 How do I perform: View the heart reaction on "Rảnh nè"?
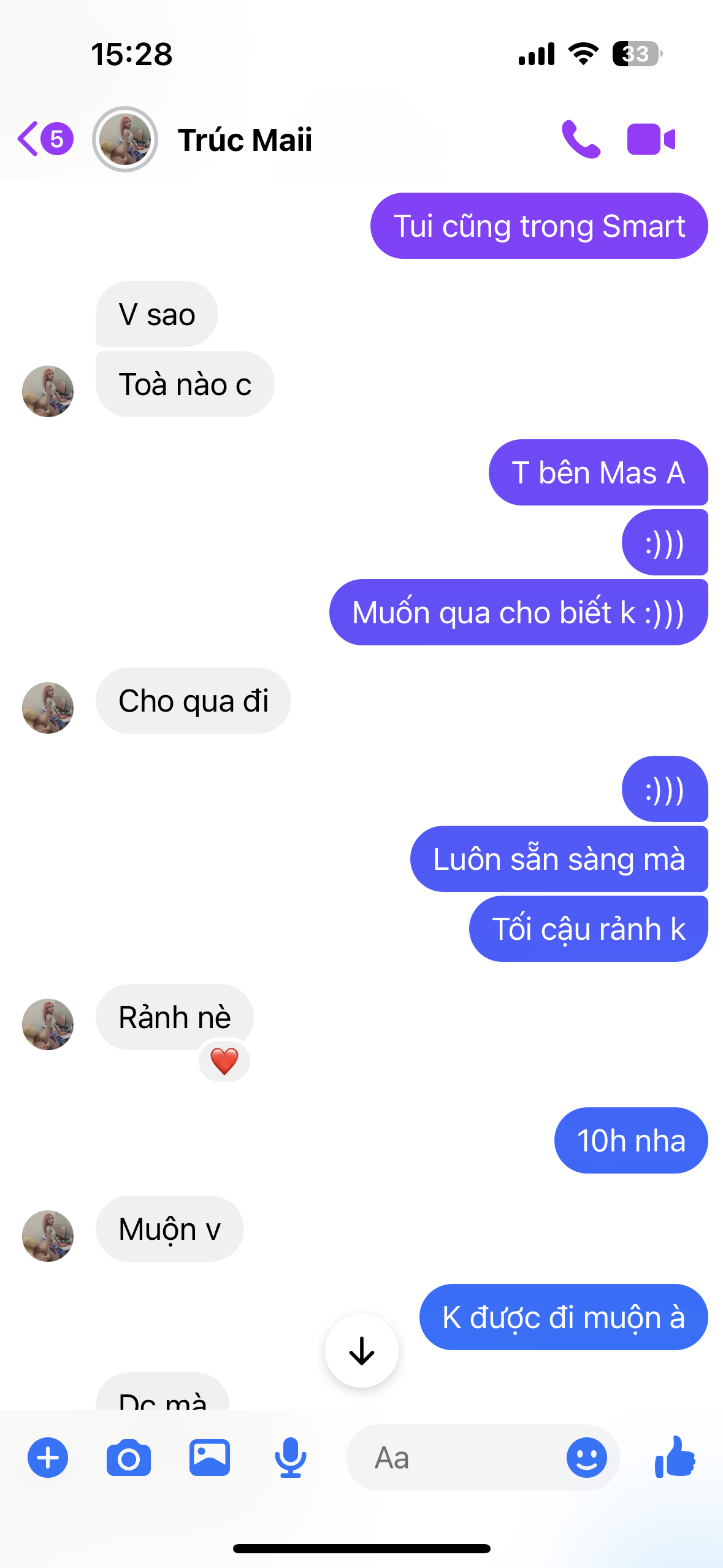click(x=224, y=1061)
